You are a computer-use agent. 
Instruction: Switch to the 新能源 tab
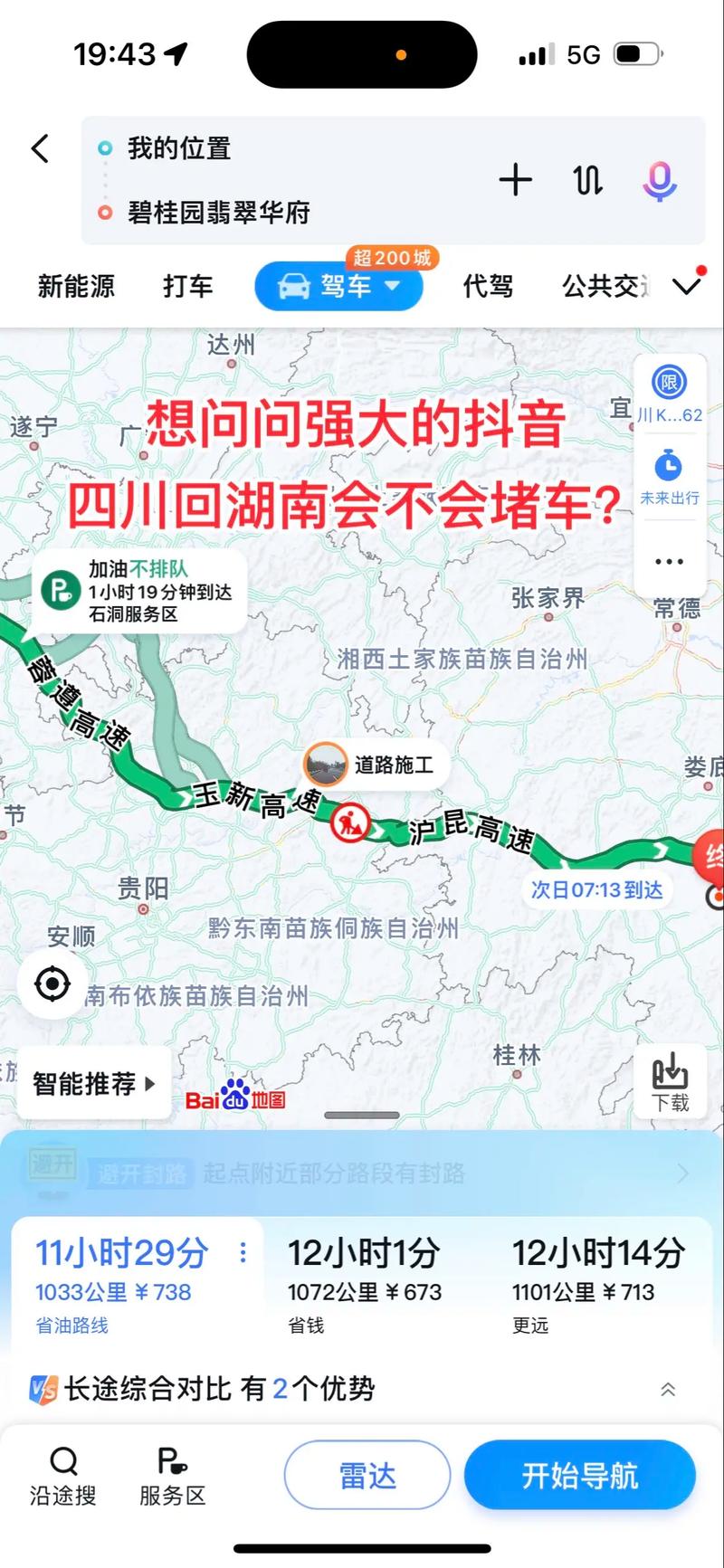(77, 286)
